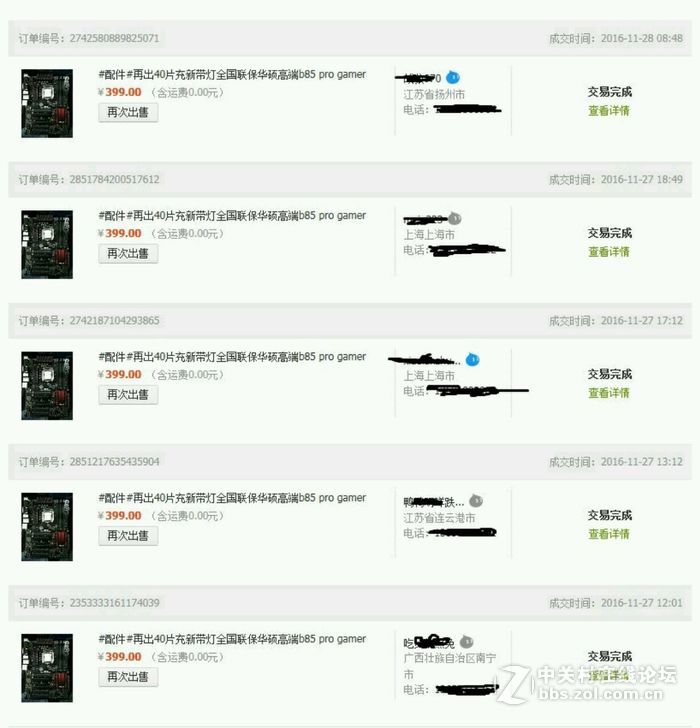Tap 再次出售 for the 2016-11-27 13:12 order

pyautogui.click(x=128, y=536)
